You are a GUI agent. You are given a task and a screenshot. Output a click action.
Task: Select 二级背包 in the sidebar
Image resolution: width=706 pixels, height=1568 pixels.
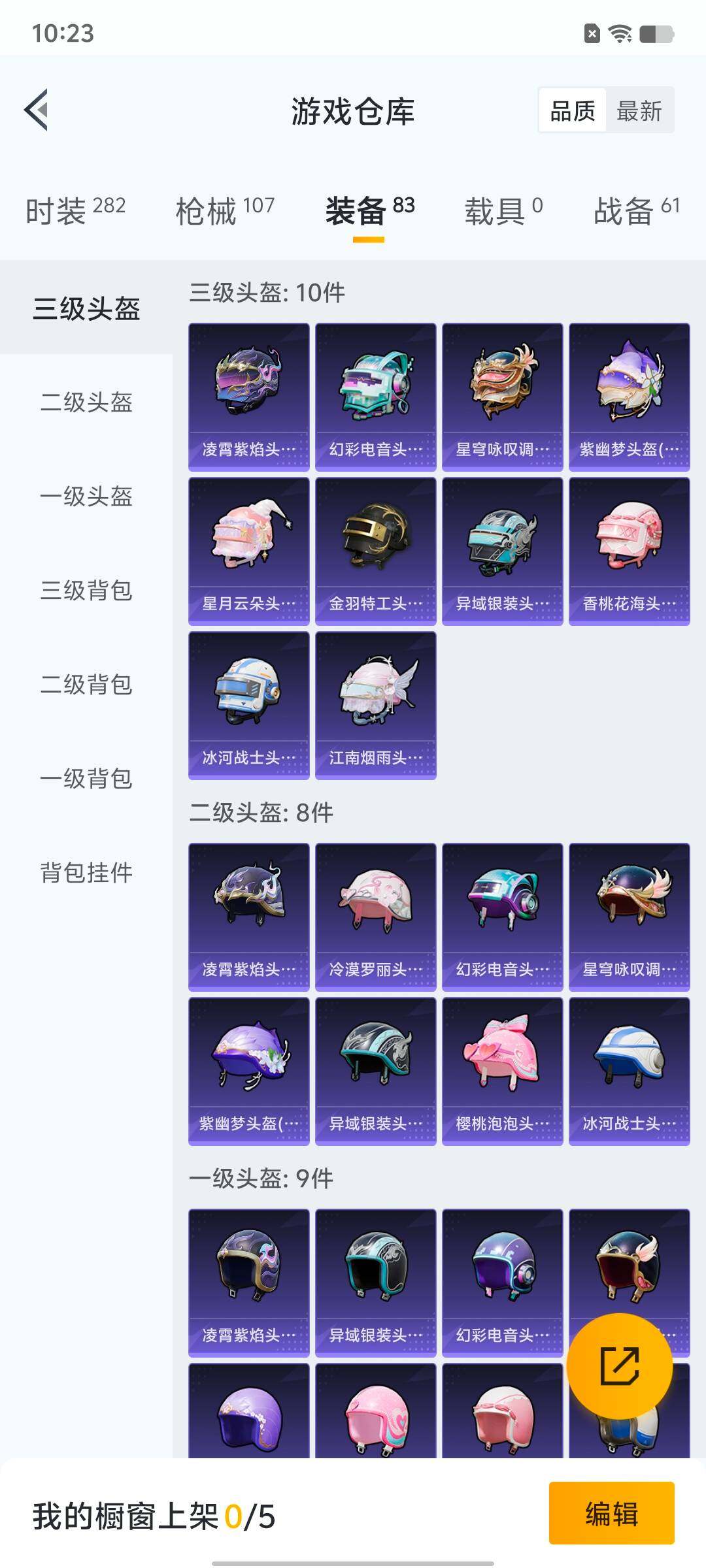point(86,684)
